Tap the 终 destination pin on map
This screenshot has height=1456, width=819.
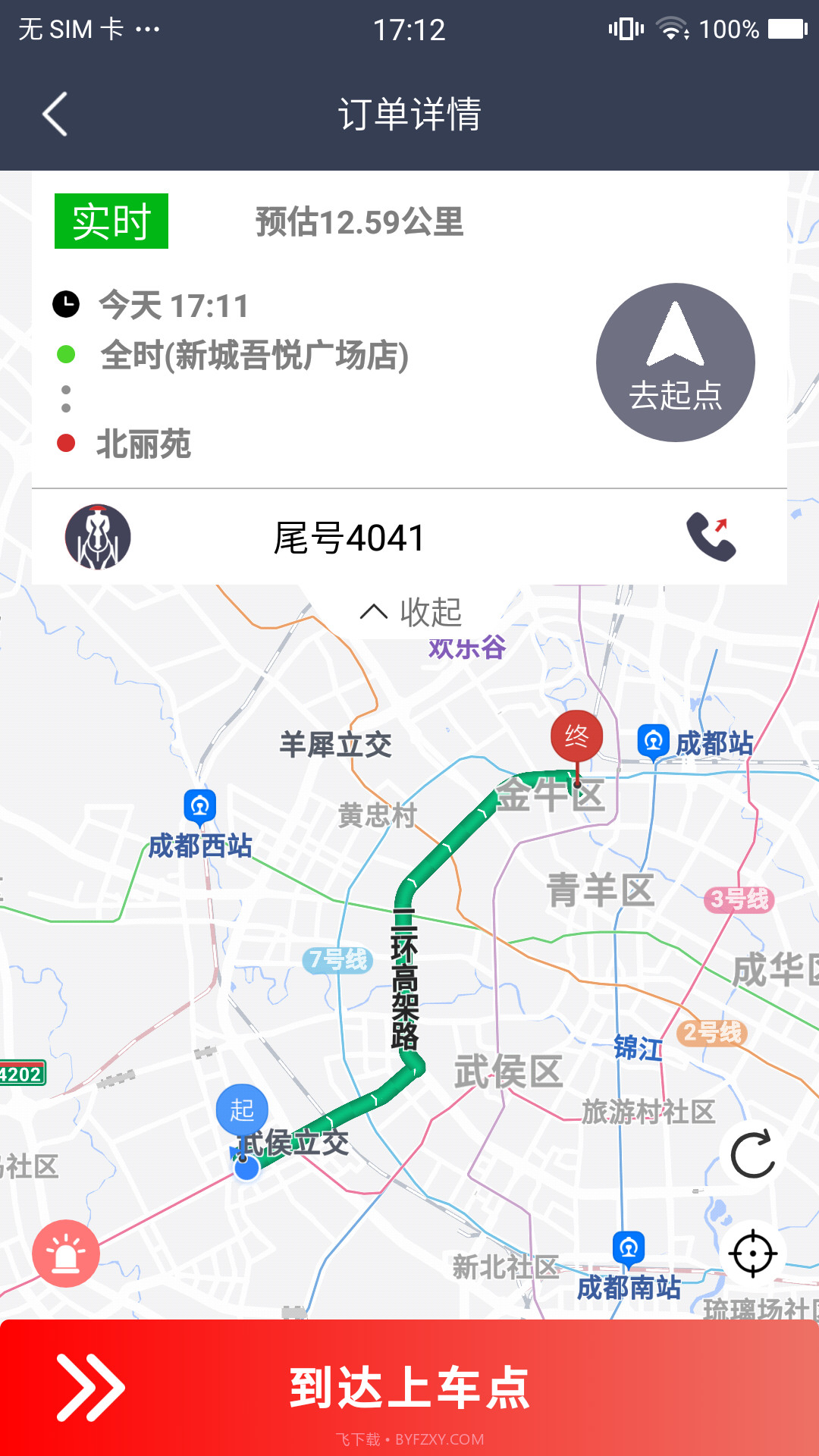pos(576,734)
